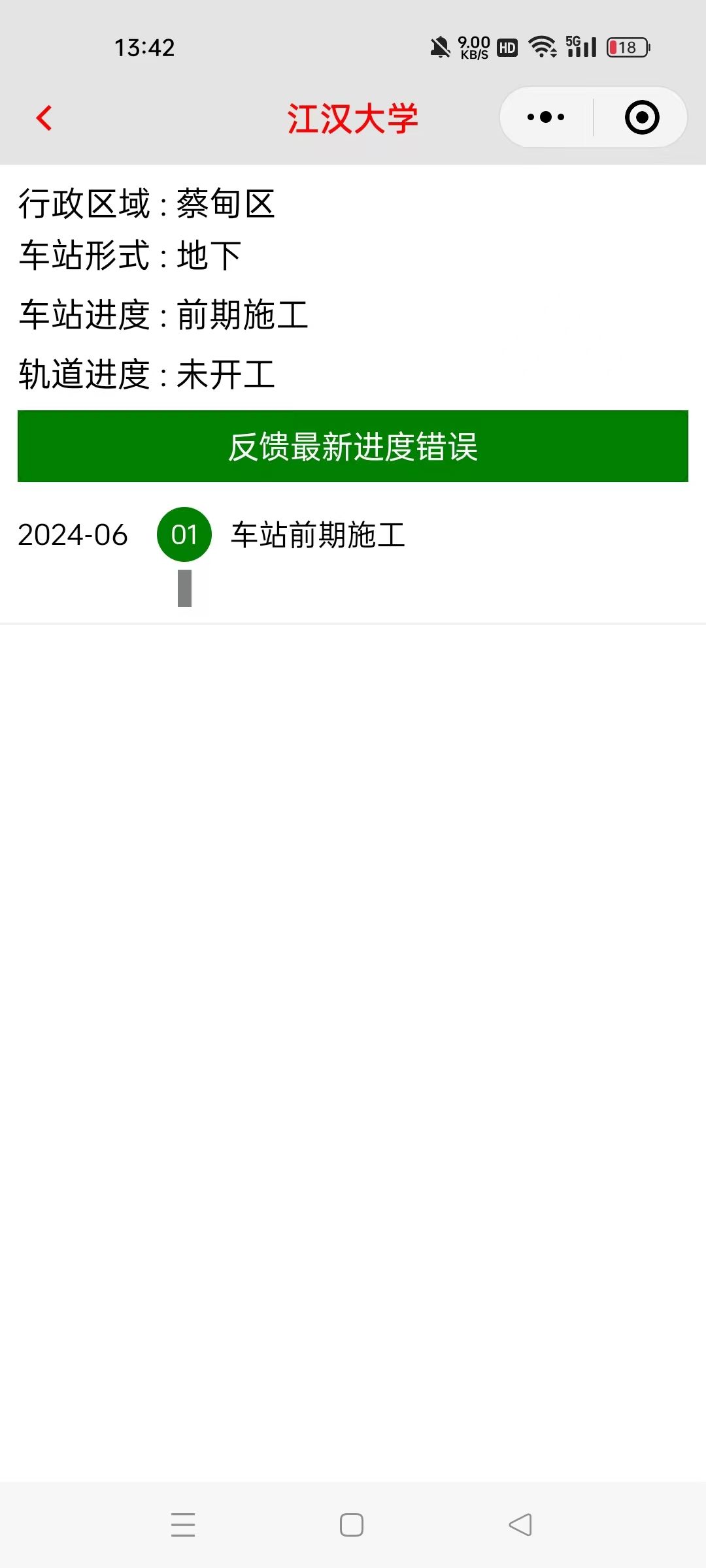706x1568 pixels.
Task: Open the recent apps view
Action: [183, 1525]
